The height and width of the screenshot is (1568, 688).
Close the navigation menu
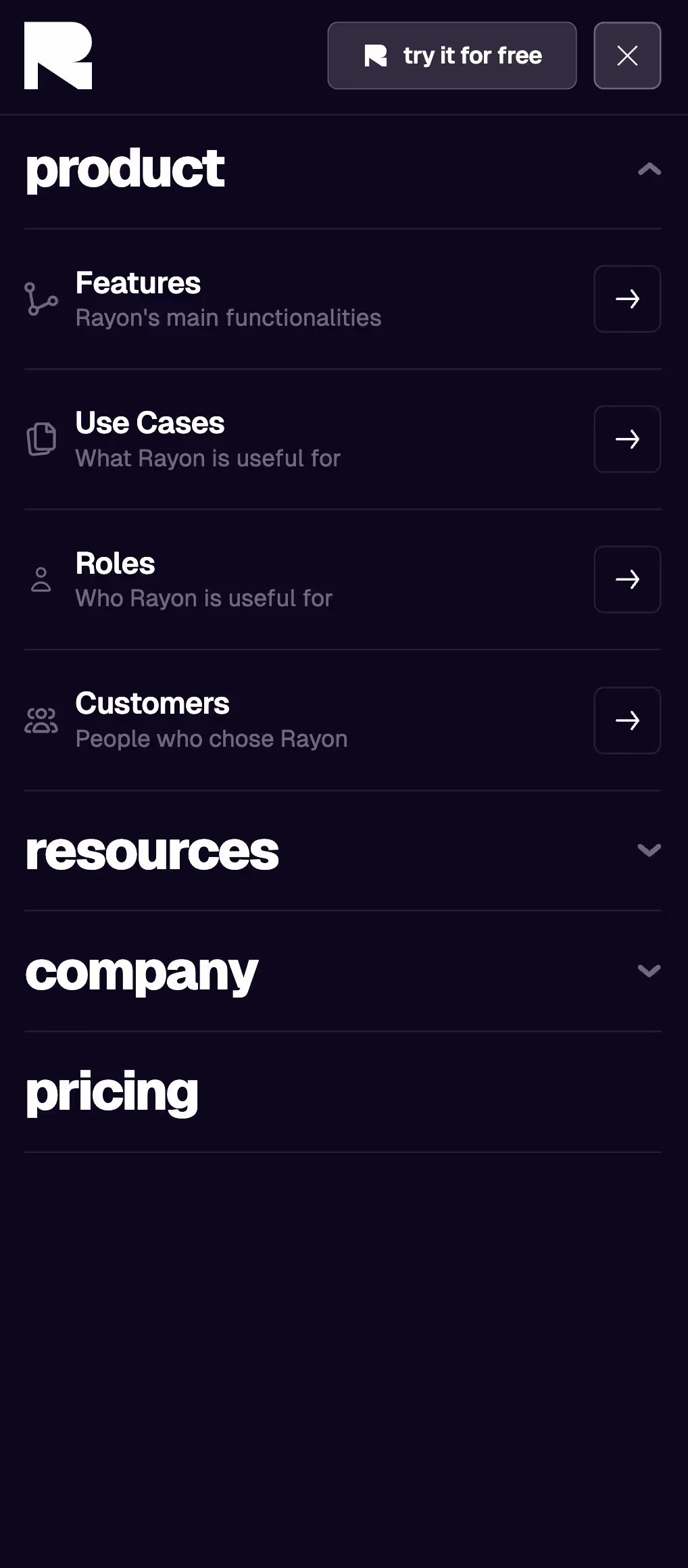pyautogui.click(x=626, y=55)
